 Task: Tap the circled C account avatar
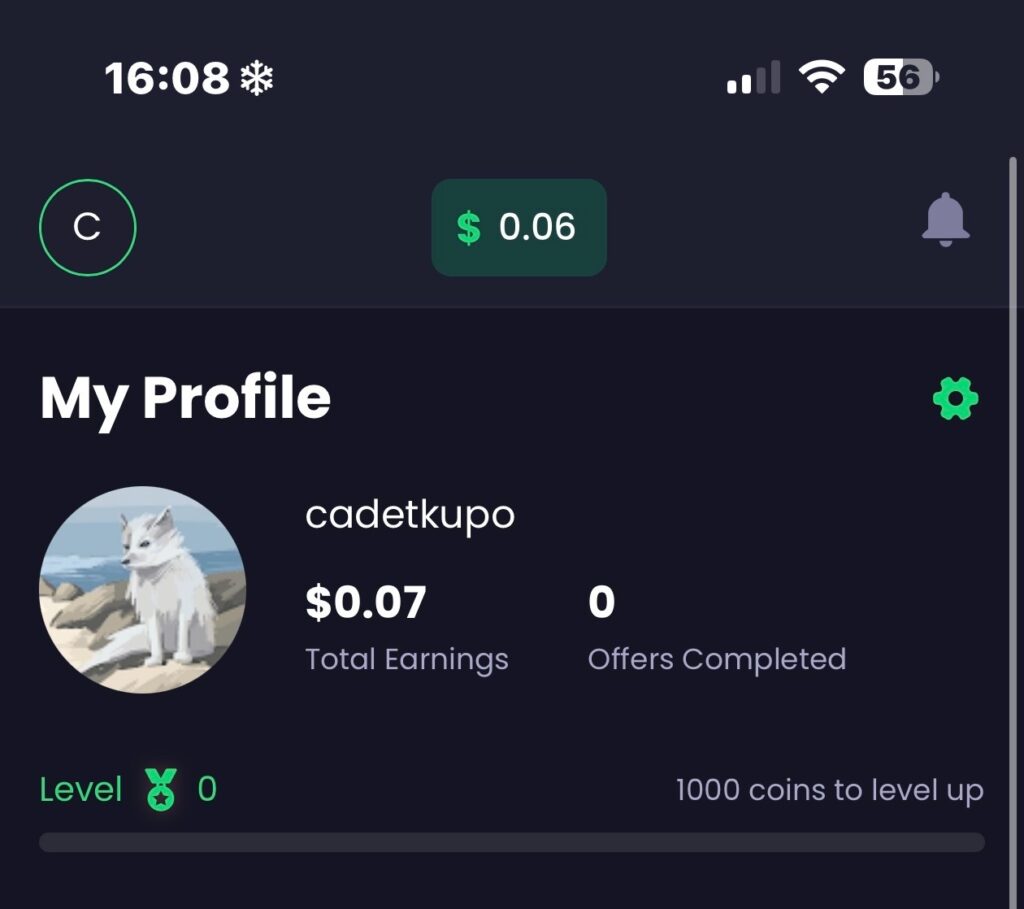pos(88,228)
